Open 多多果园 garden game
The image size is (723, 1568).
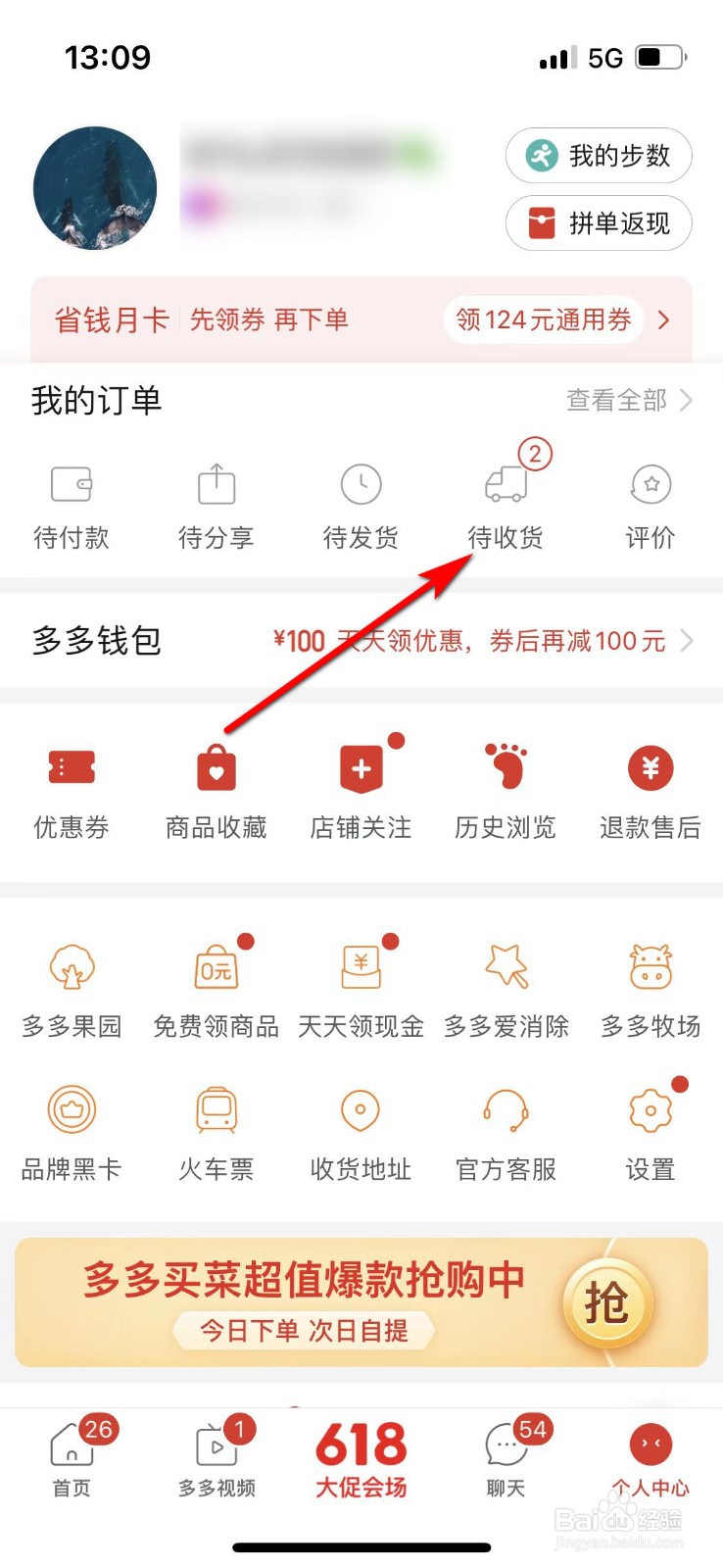coord(71,990)
